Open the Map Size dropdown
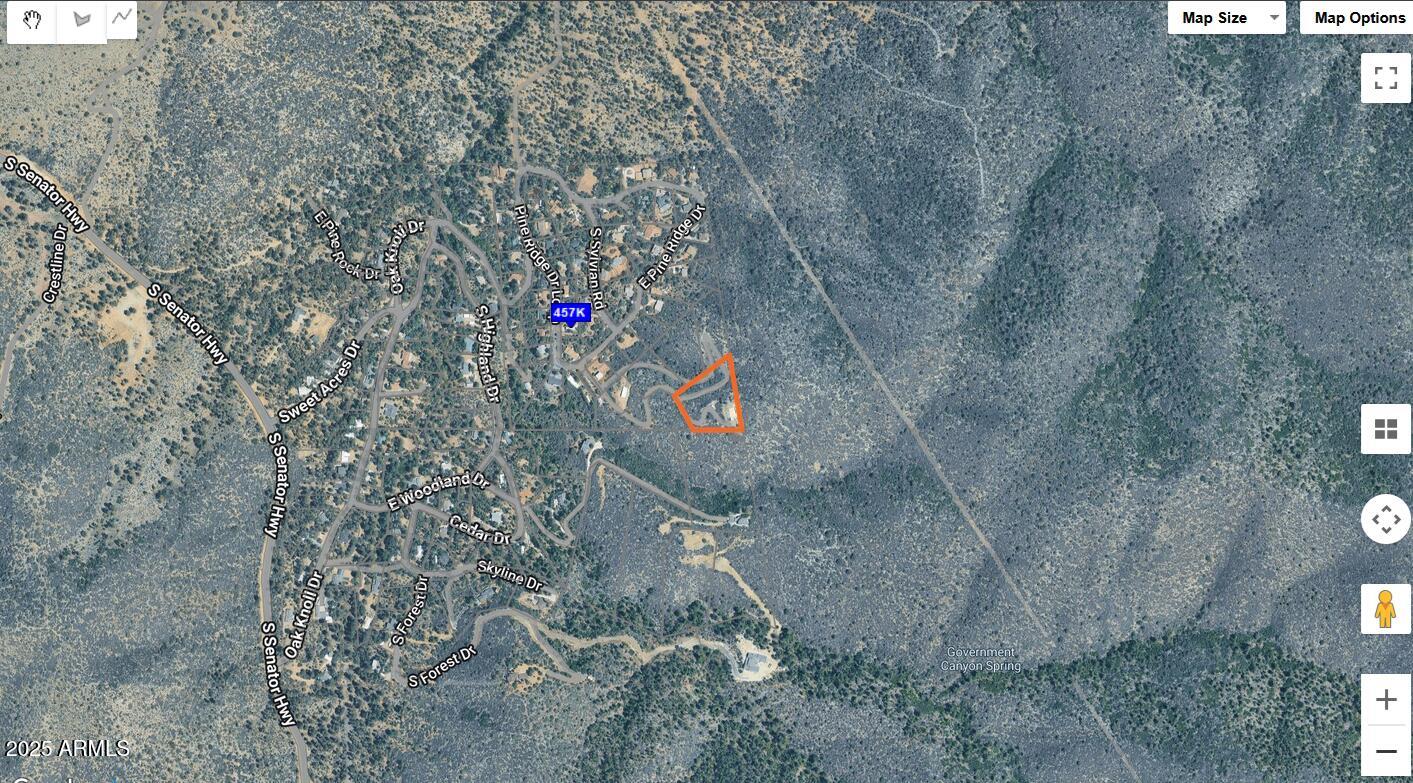Image resolution: width=1413 pixels, height=783 pixels. [1226, 18]
